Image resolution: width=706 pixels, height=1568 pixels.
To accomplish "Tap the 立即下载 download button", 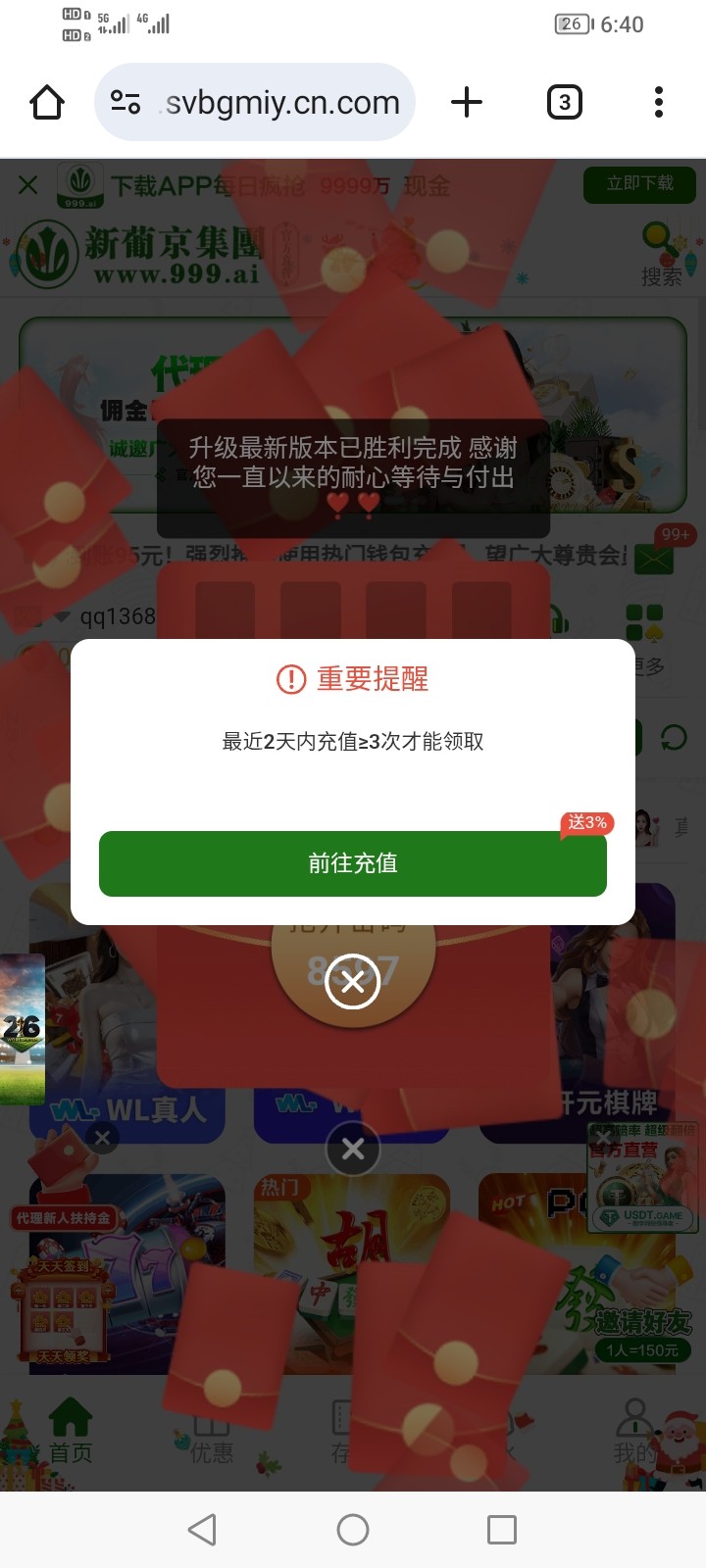I will [640, 184].
